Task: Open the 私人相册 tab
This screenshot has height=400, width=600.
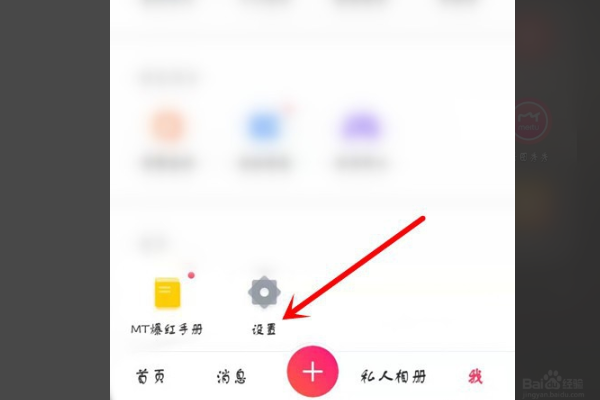Action: [x=393, y=377]
